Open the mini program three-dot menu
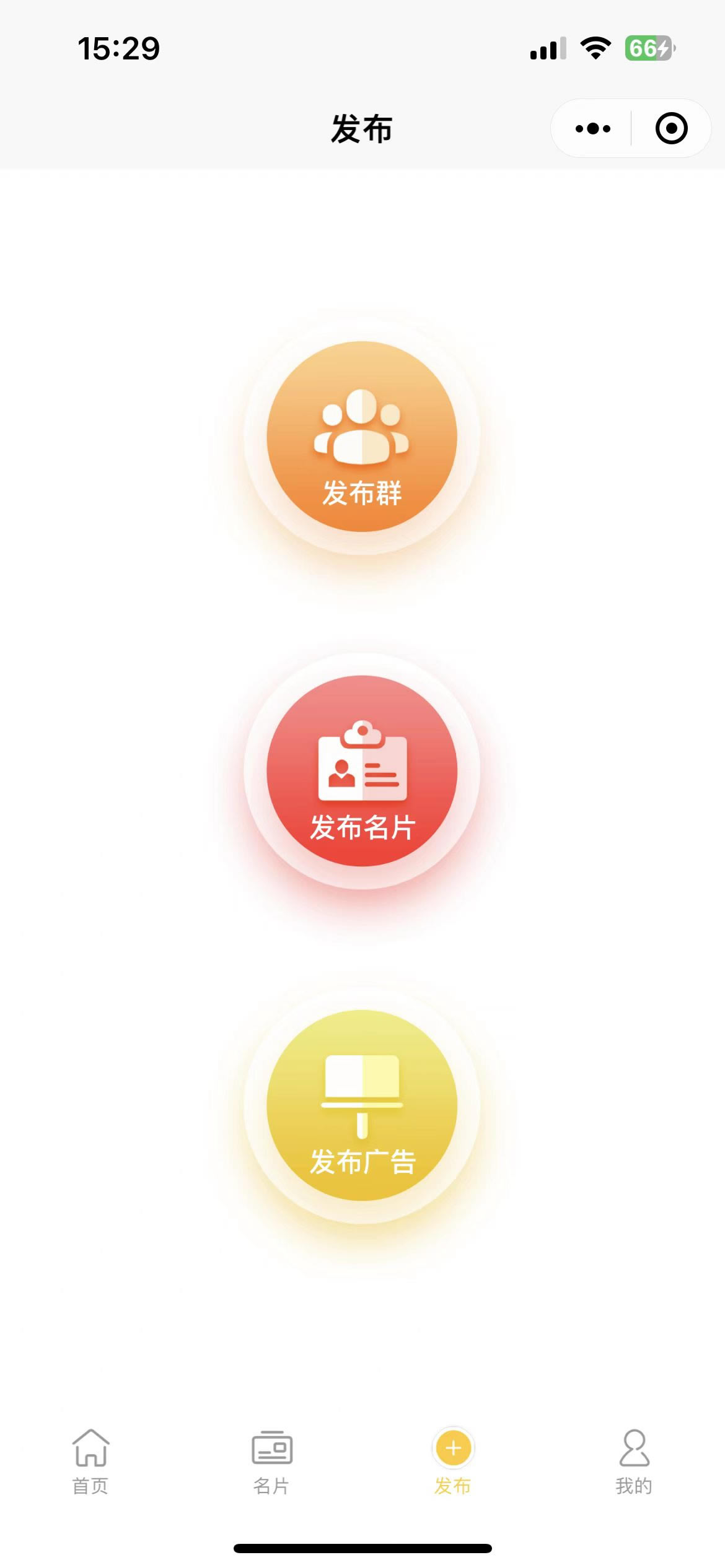 (592, 129)
